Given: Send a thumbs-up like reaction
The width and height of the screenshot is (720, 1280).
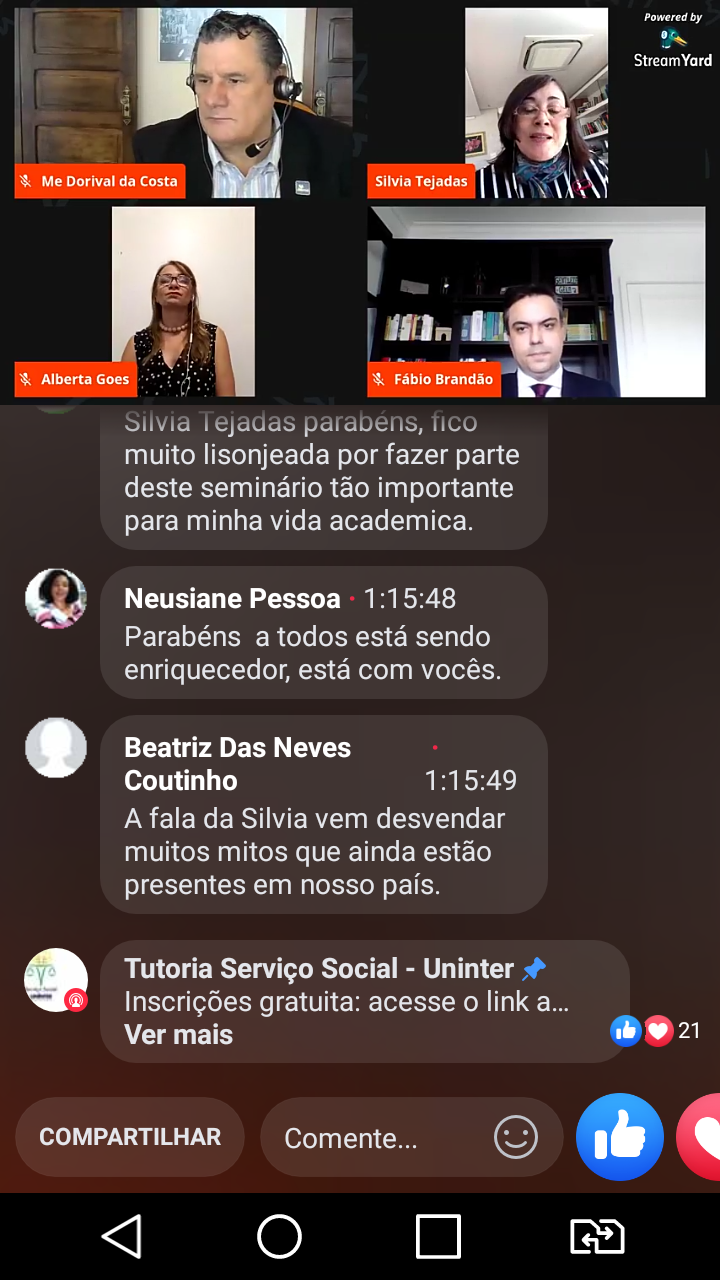Looking at the screenshot, I should (620, 1137).
